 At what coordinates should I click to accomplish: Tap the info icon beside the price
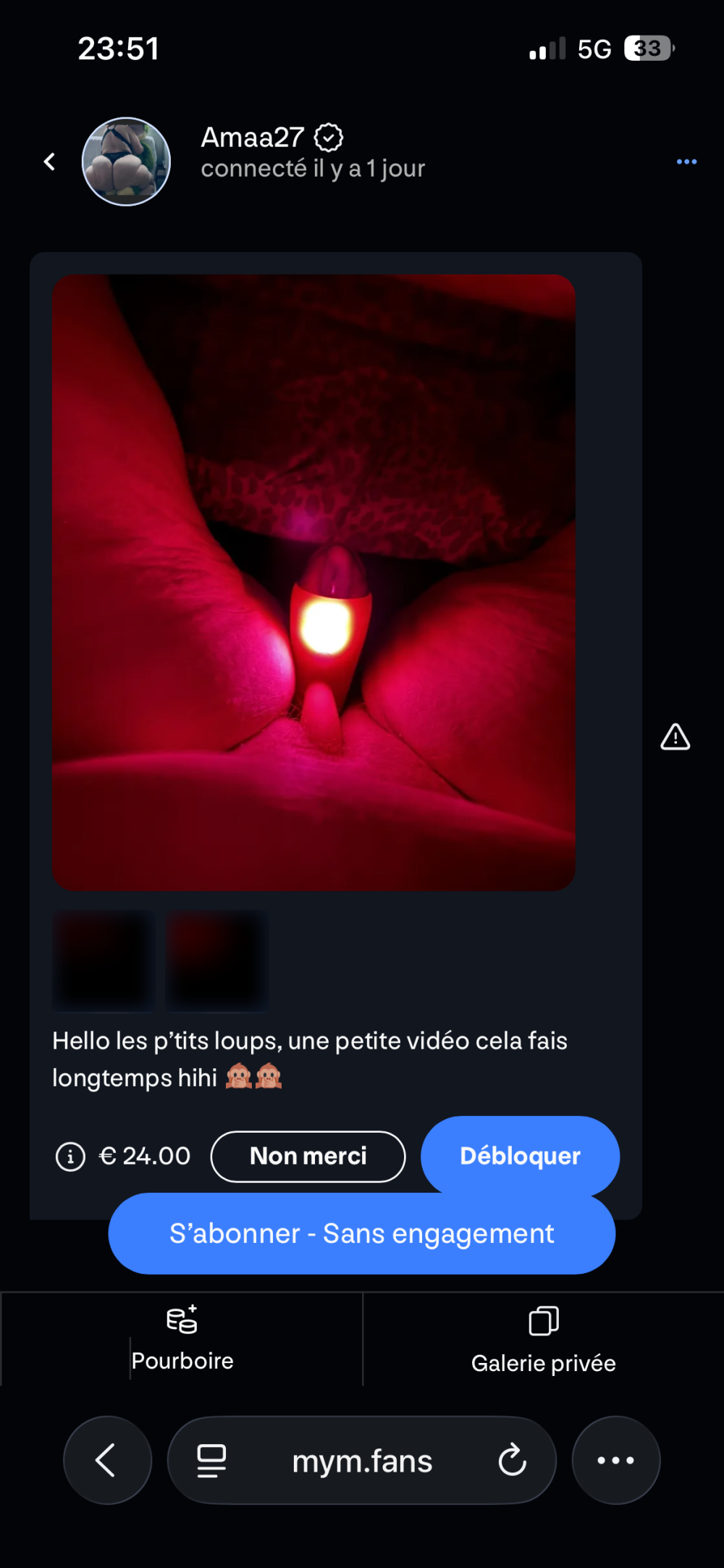[x=70, y=1157]
